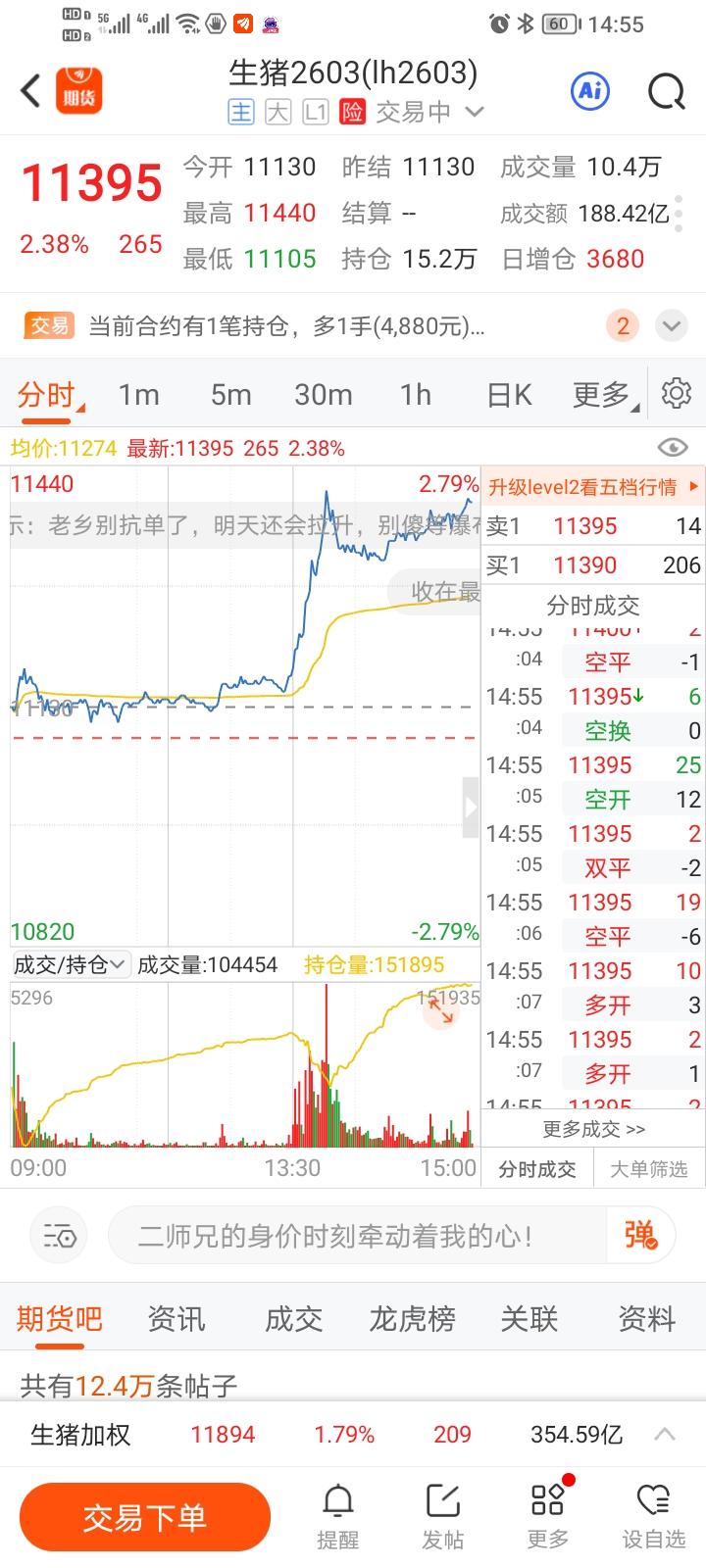Collapse the position notice with its chevron
Image resolution: width=706 pixels, height=1568 pixels.
[671, 325]
